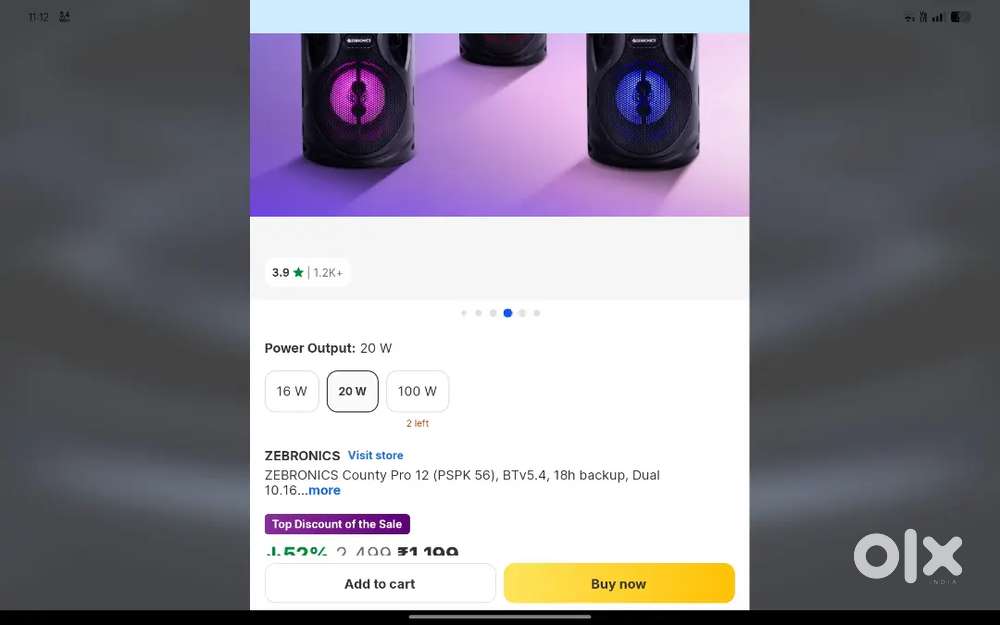
Task: Choose the 20 W power output option
Action: click(x=352, y=391)
